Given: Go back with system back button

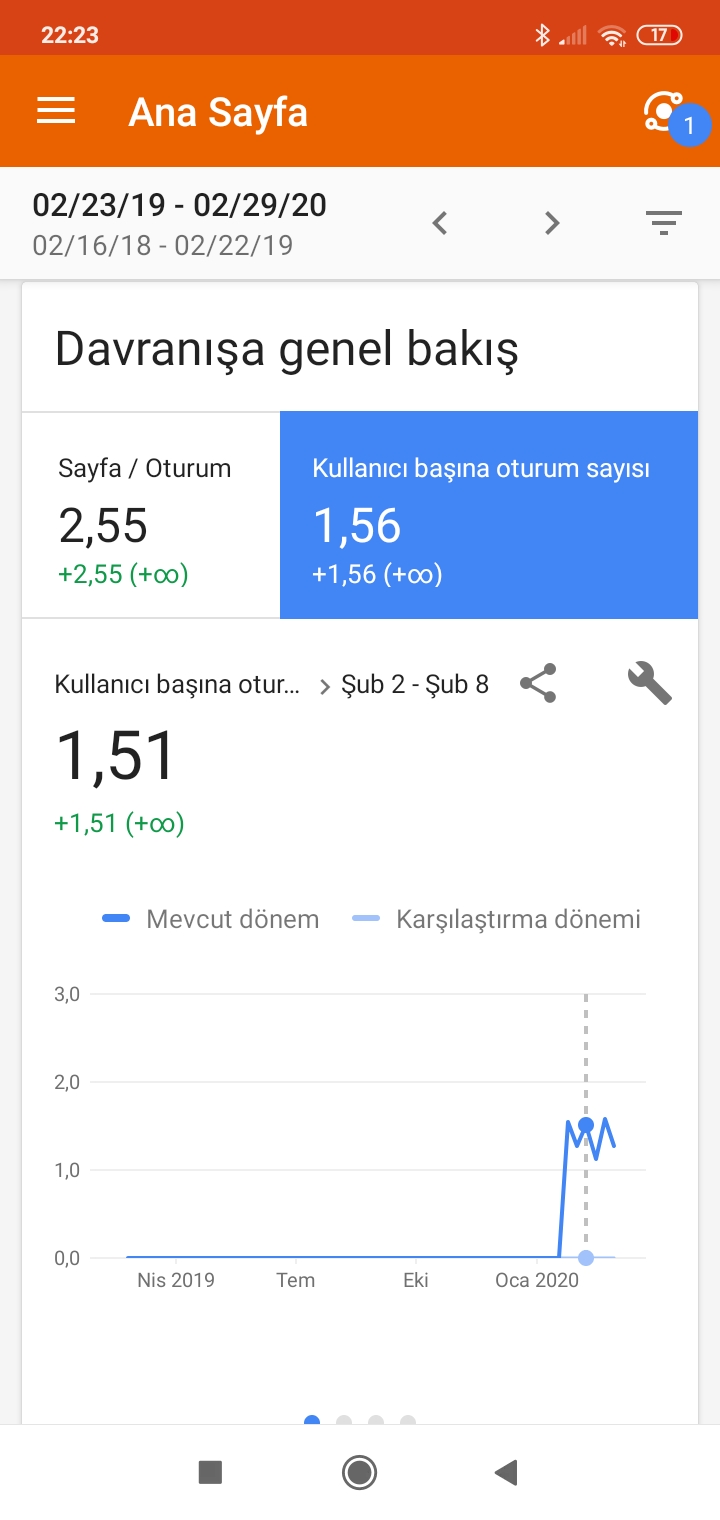Looking at the screenshot, I should (x=506, y=1472).
